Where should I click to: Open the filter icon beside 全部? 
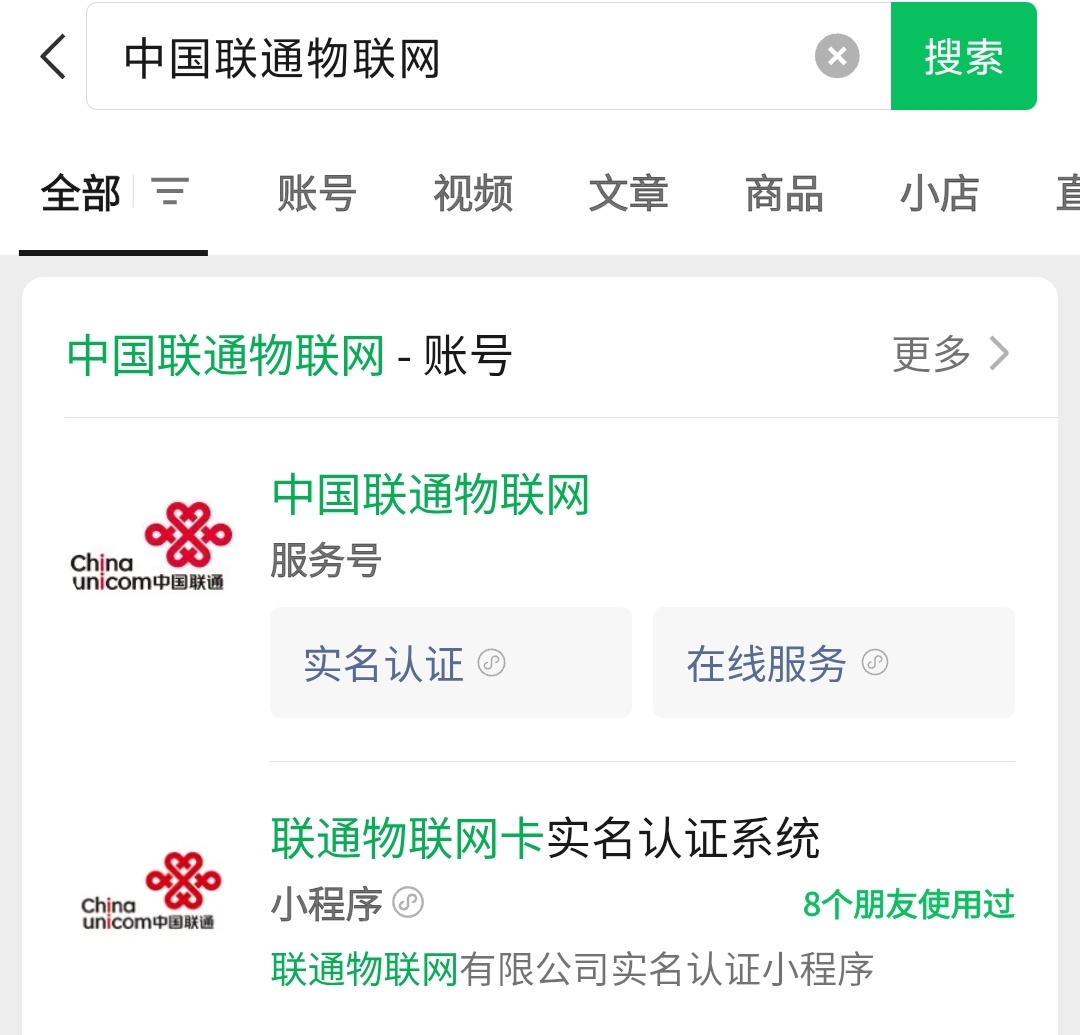[170, 192]
